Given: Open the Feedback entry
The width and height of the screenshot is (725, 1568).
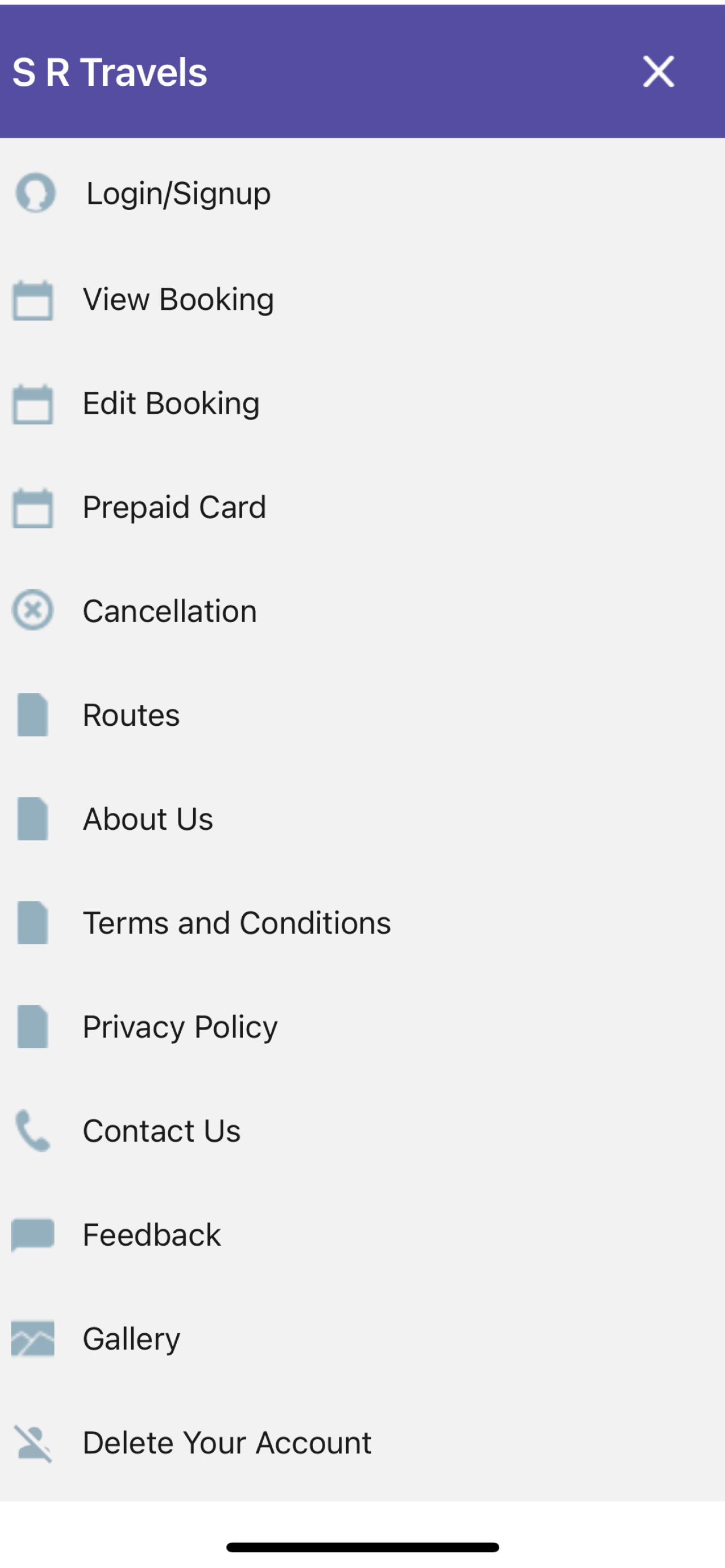Looking at the screenshot, I should pos(362,1235).
